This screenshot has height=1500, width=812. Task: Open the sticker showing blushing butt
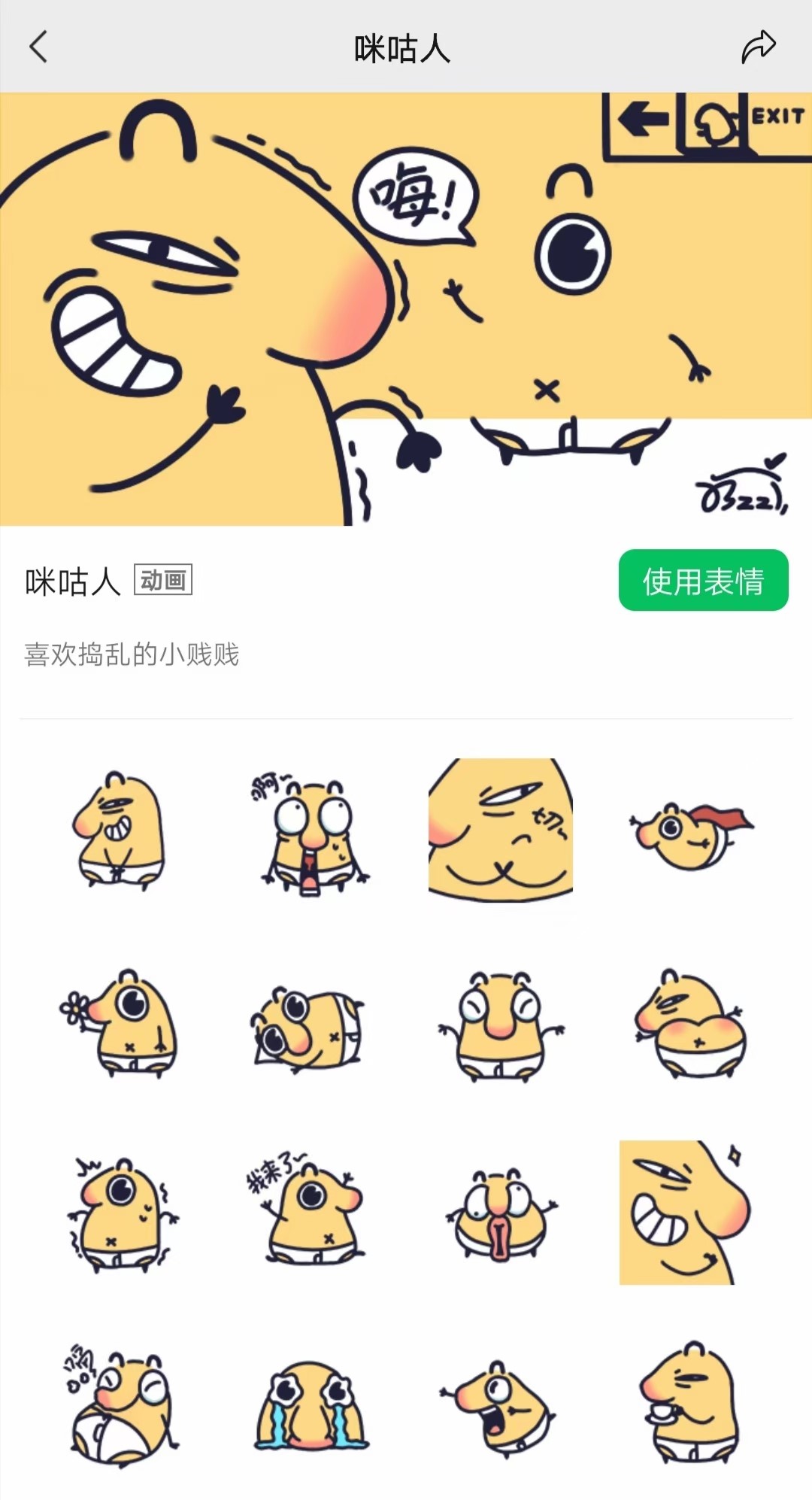tap(692, 1023)
